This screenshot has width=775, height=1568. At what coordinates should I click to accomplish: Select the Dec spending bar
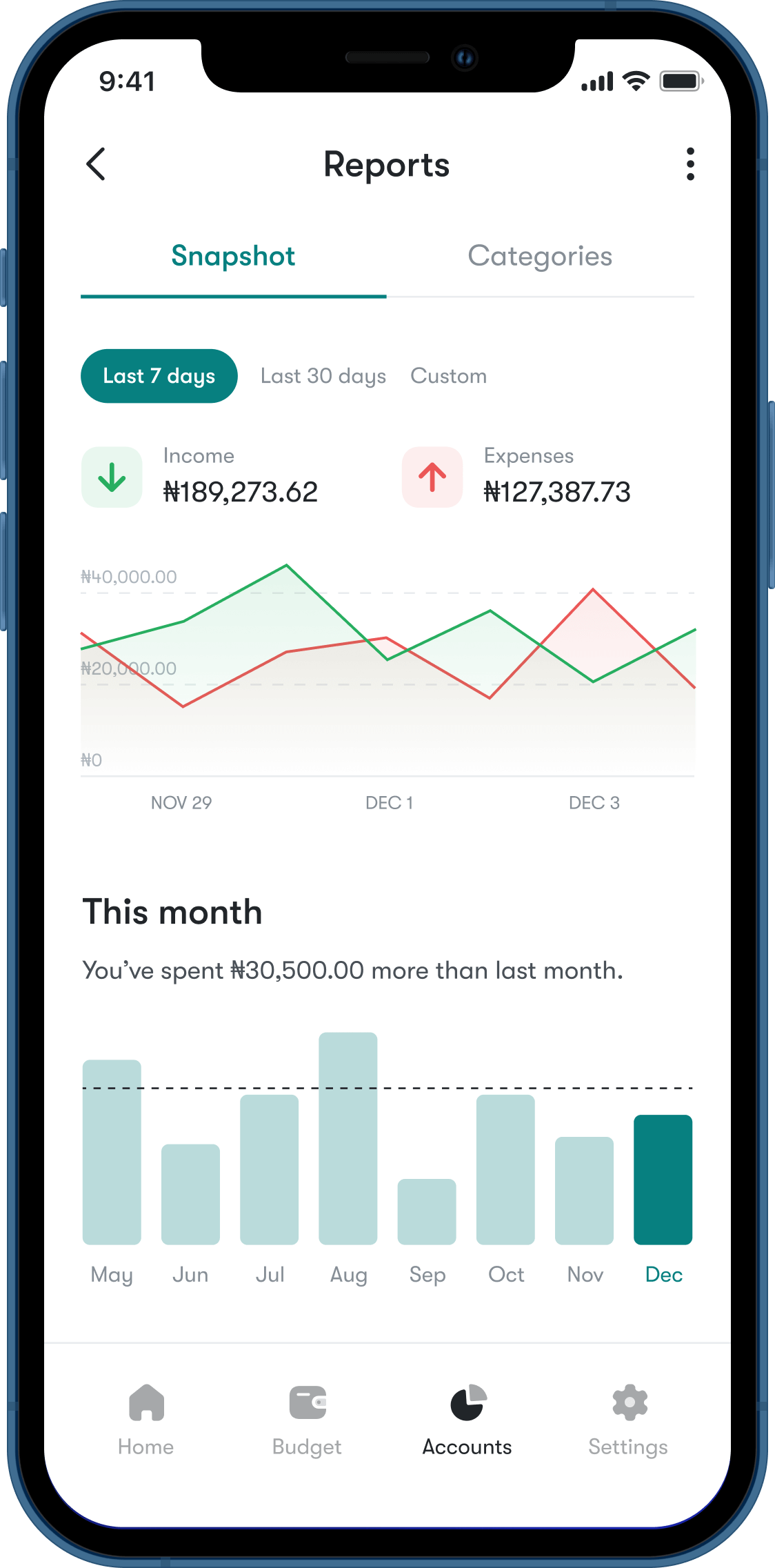(663, 1180)
